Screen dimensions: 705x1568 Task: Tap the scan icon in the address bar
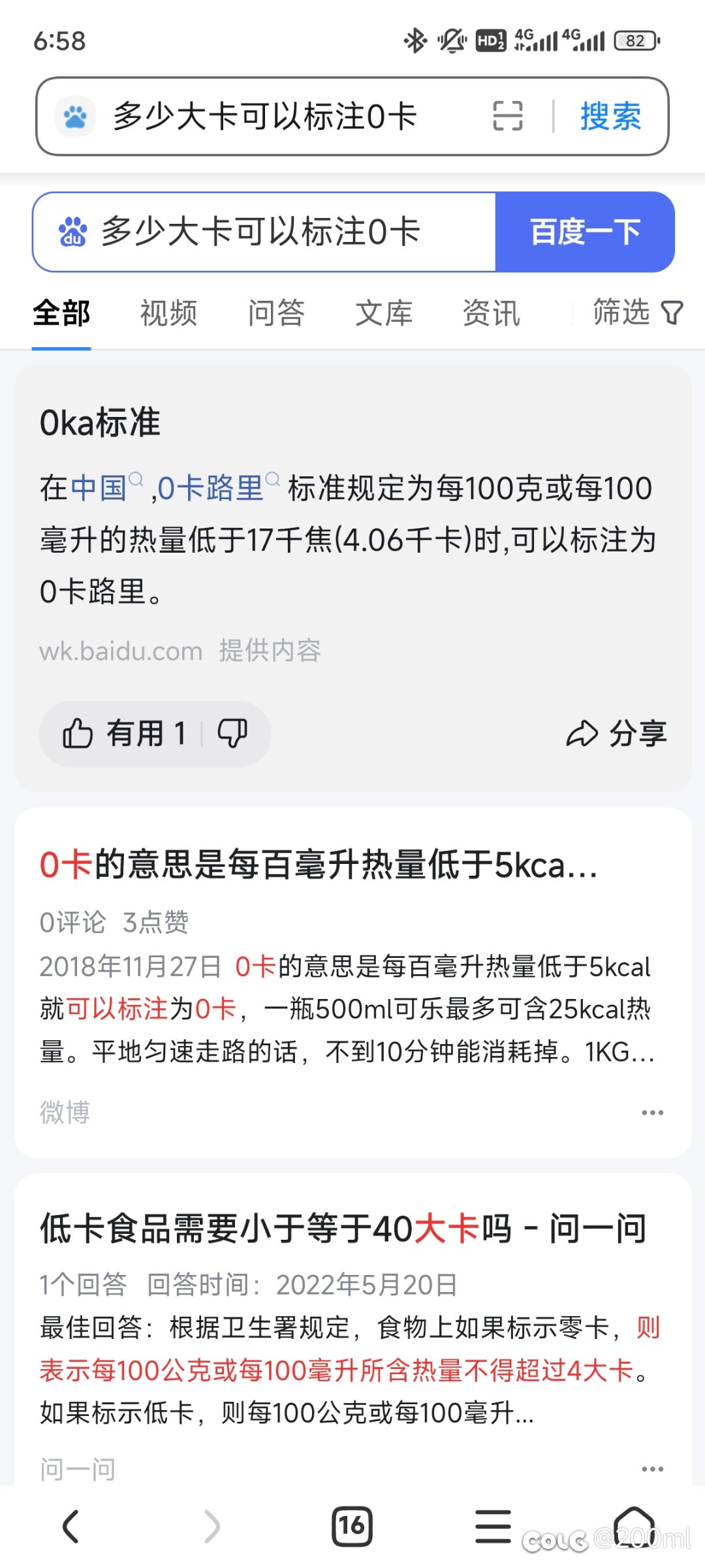507,116
